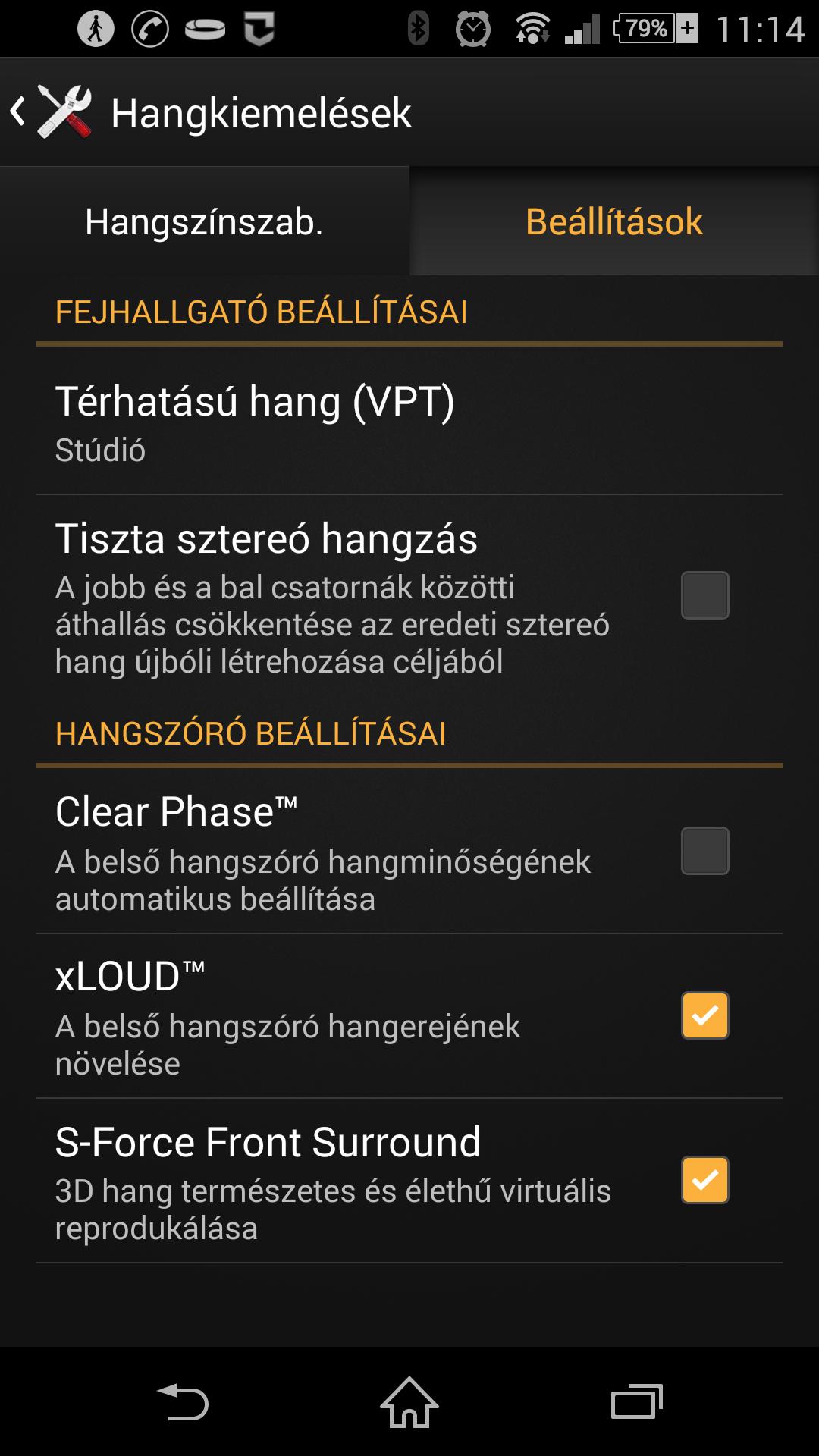Image resolution: width=819 pixels, height=1456 pixels.
Task: Open Térhatású hang (VPT) setting
Action: point(409,423)
